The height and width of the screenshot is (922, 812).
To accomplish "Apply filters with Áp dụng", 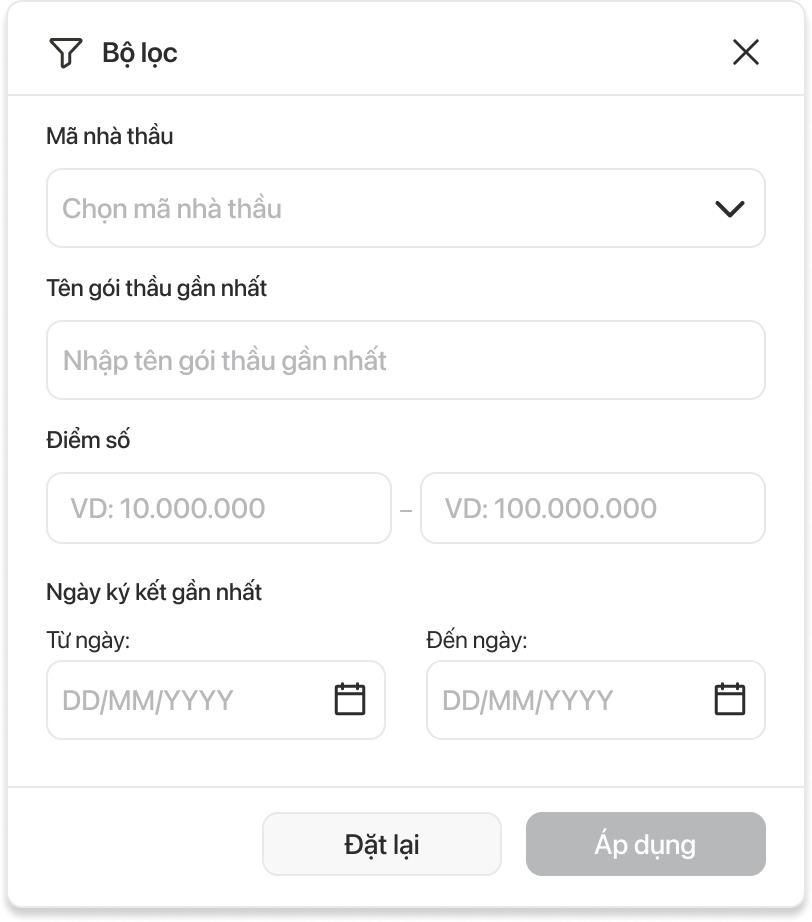I will (x=645, y=844).
